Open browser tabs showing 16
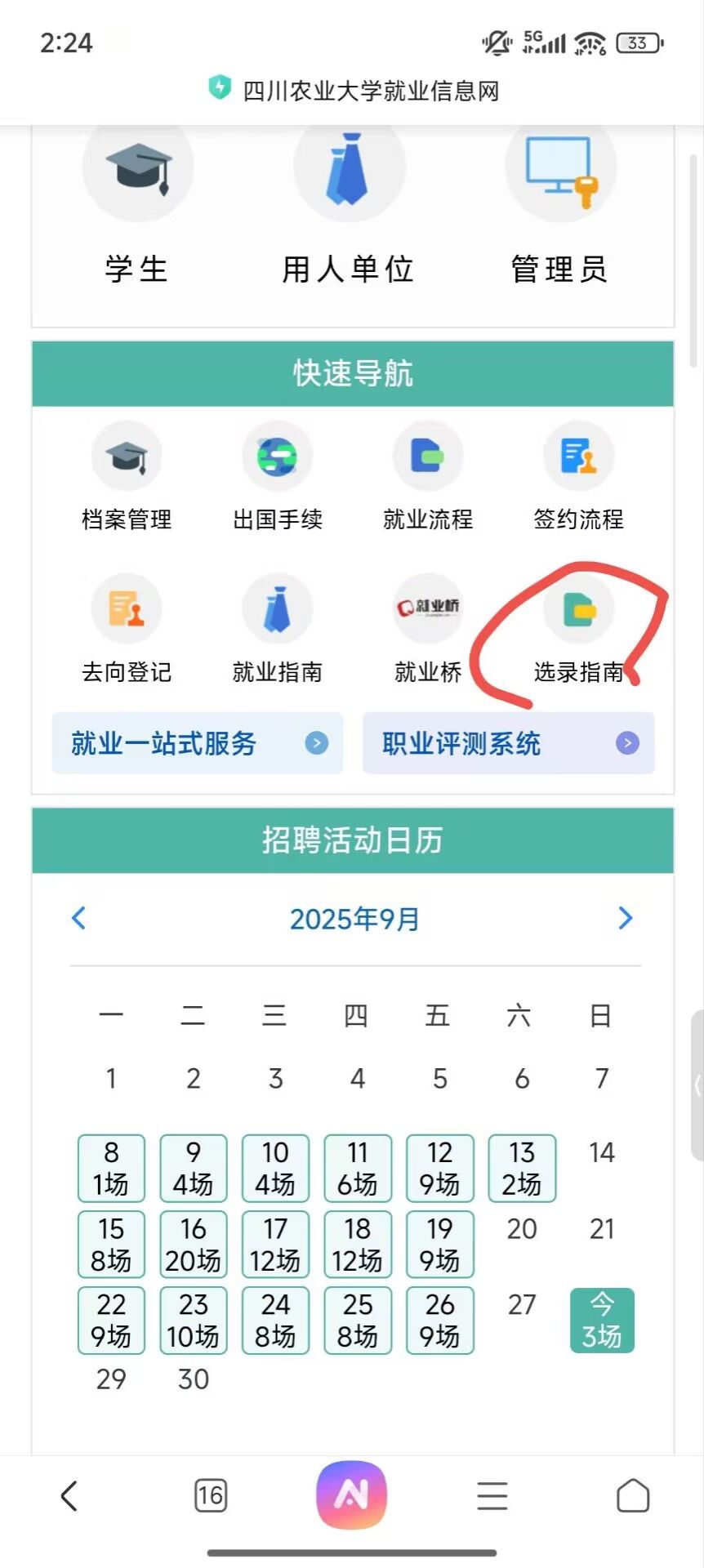 pos(211,1495)
